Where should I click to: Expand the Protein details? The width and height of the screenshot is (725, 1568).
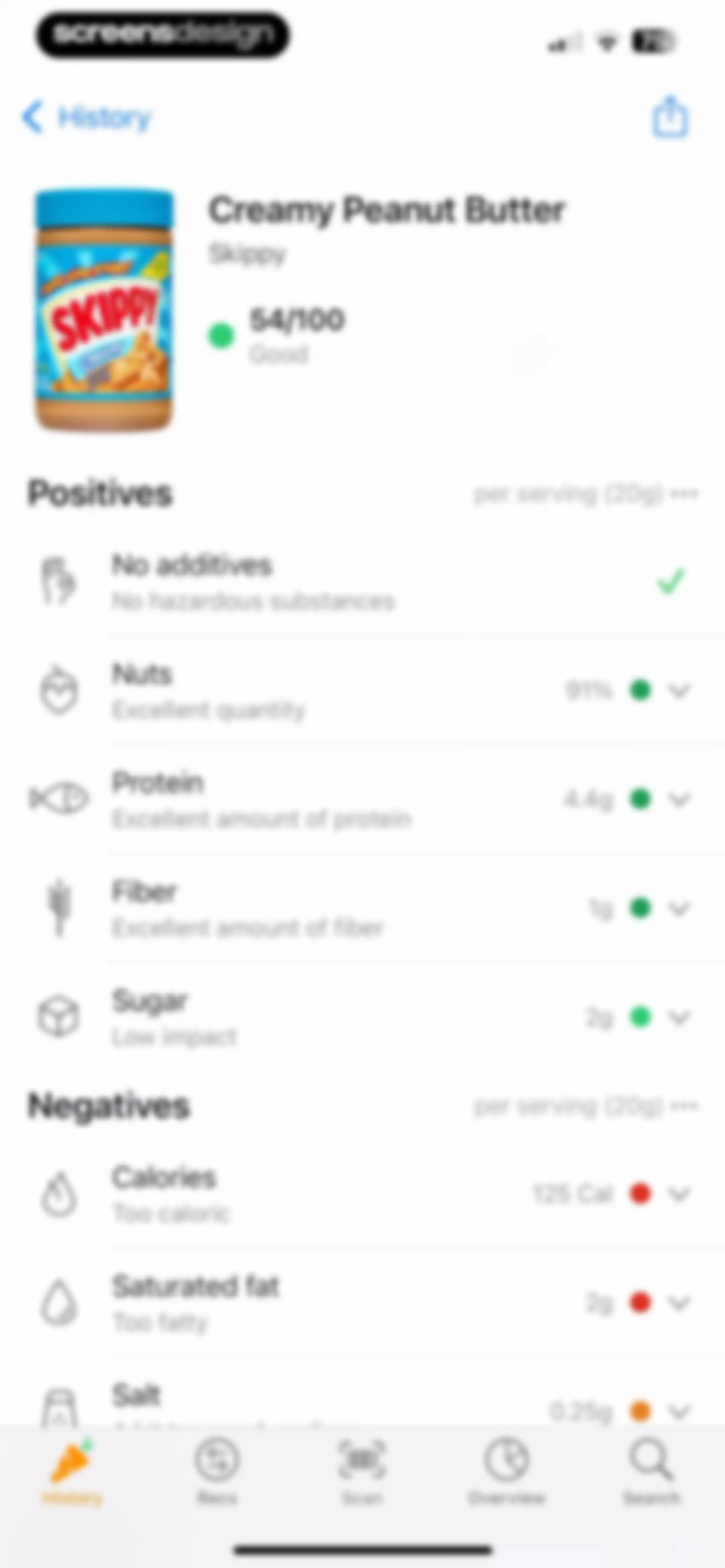pos(679,799)
